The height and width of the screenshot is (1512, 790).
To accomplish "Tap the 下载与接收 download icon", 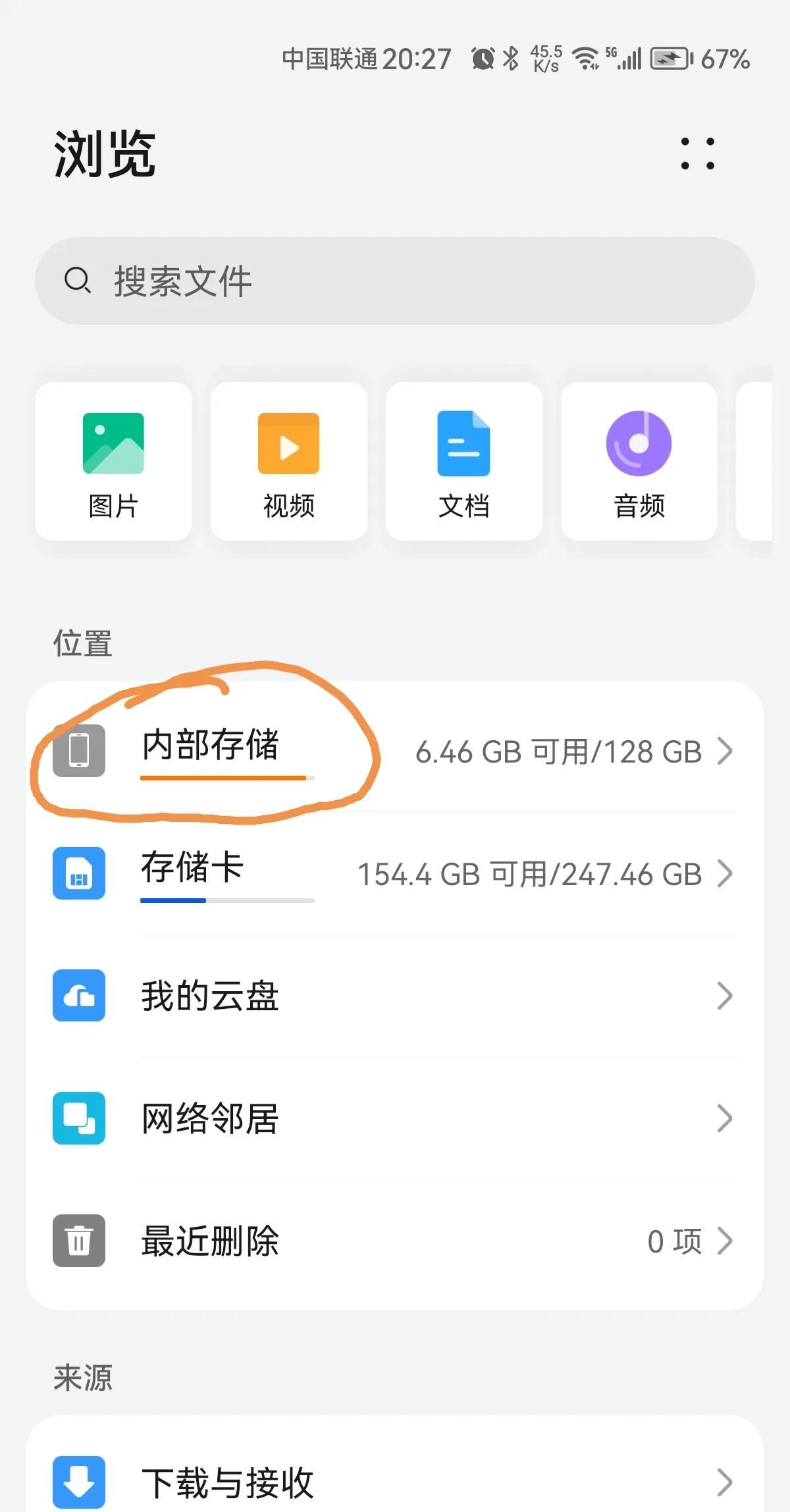I will (x=78, y=1483).
